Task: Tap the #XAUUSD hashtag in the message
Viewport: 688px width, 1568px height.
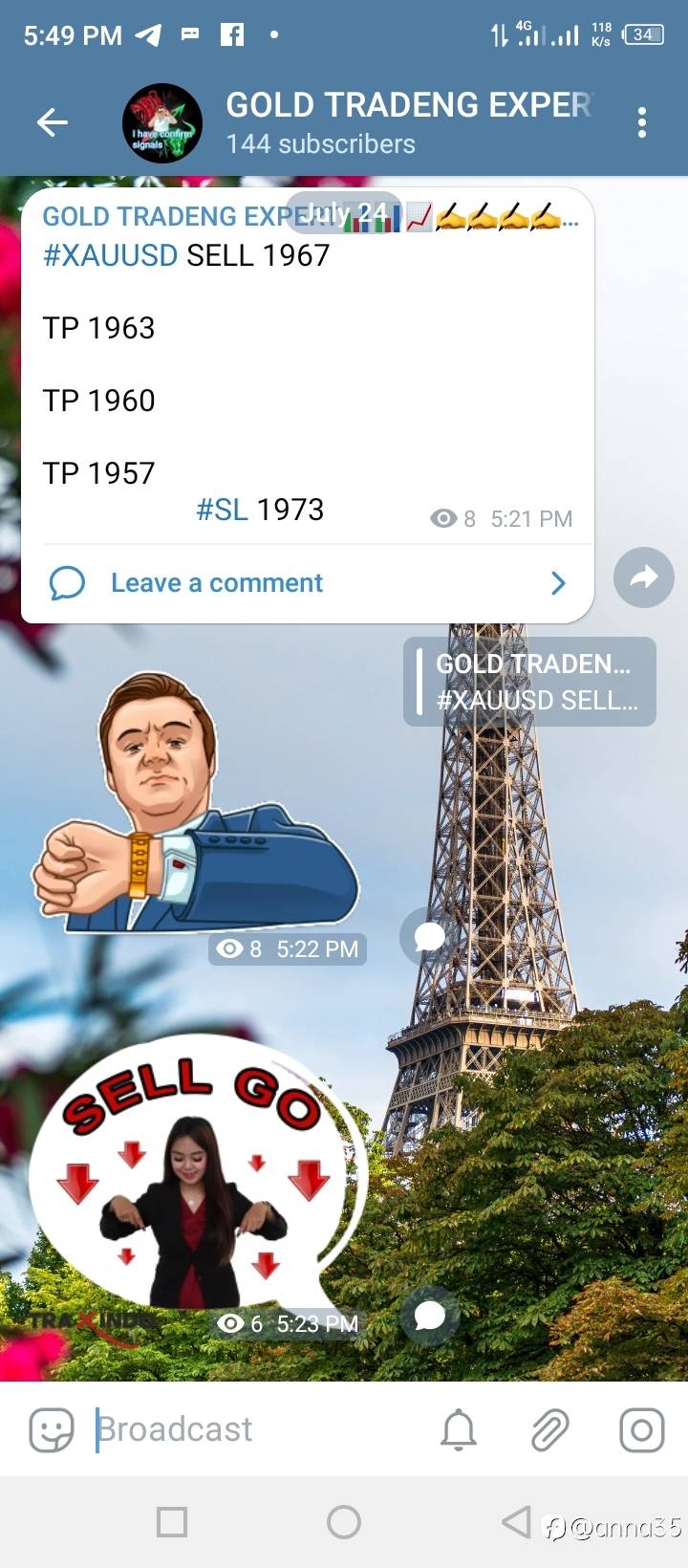Action: tap(111, 255)
